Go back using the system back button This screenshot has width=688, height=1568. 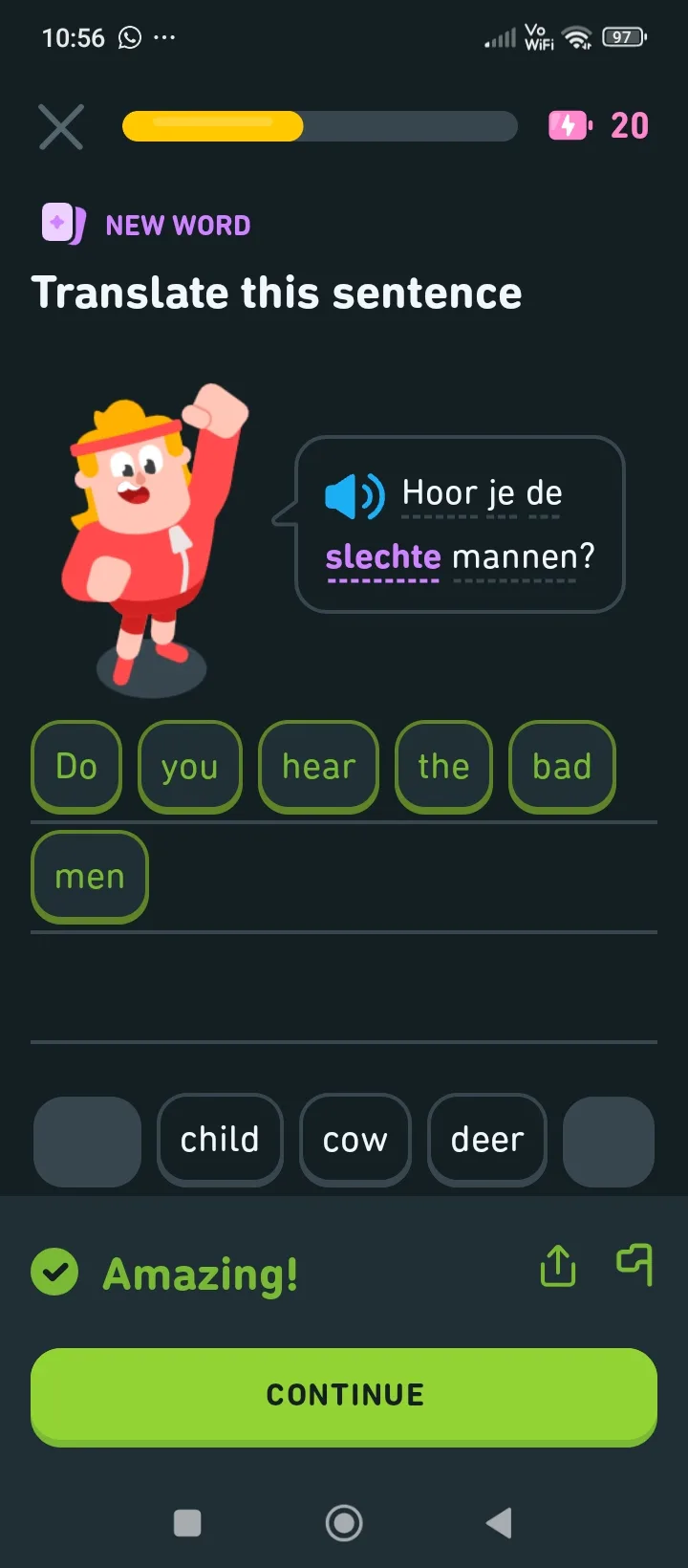499,1523
